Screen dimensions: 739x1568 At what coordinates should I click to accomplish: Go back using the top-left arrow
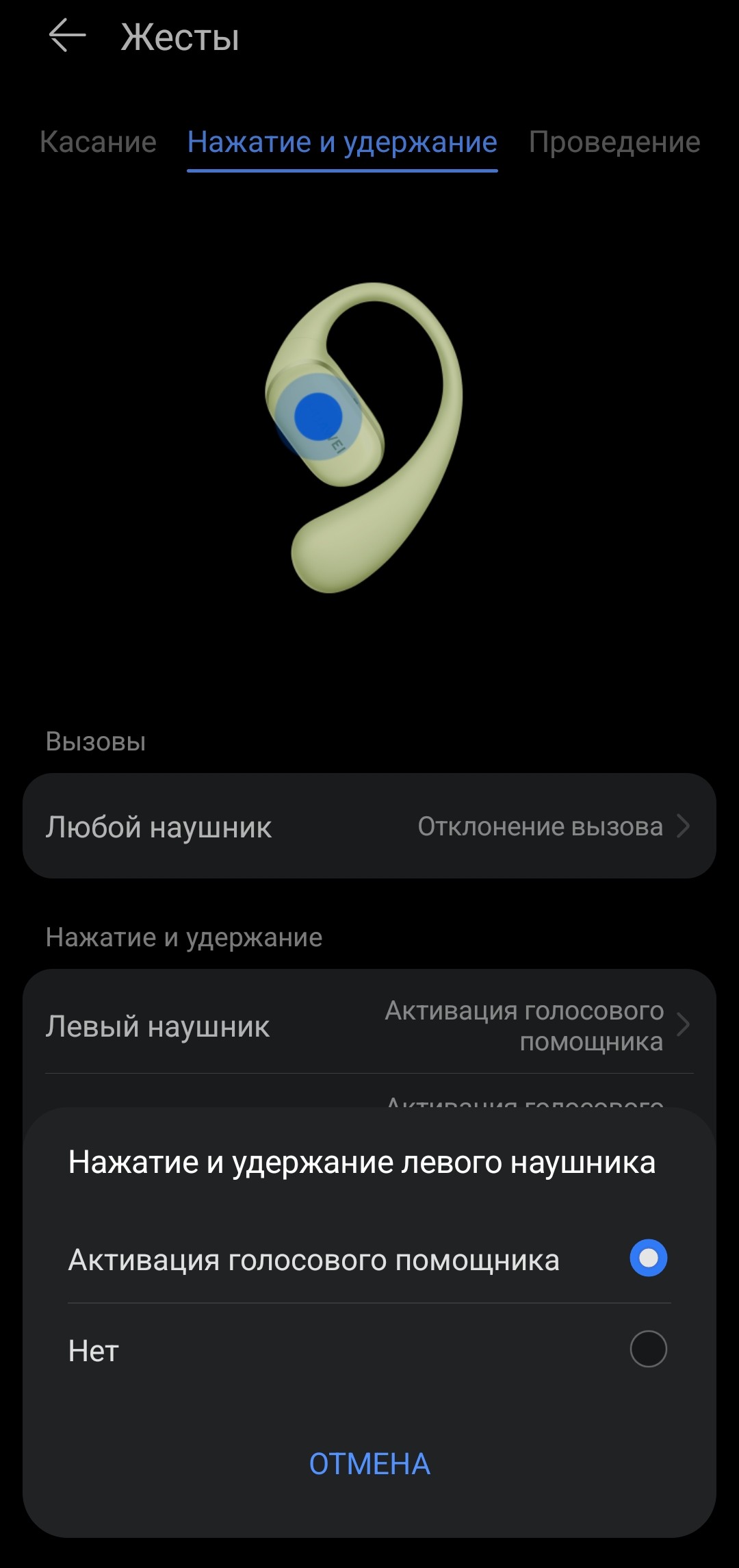tap(67, 36)
